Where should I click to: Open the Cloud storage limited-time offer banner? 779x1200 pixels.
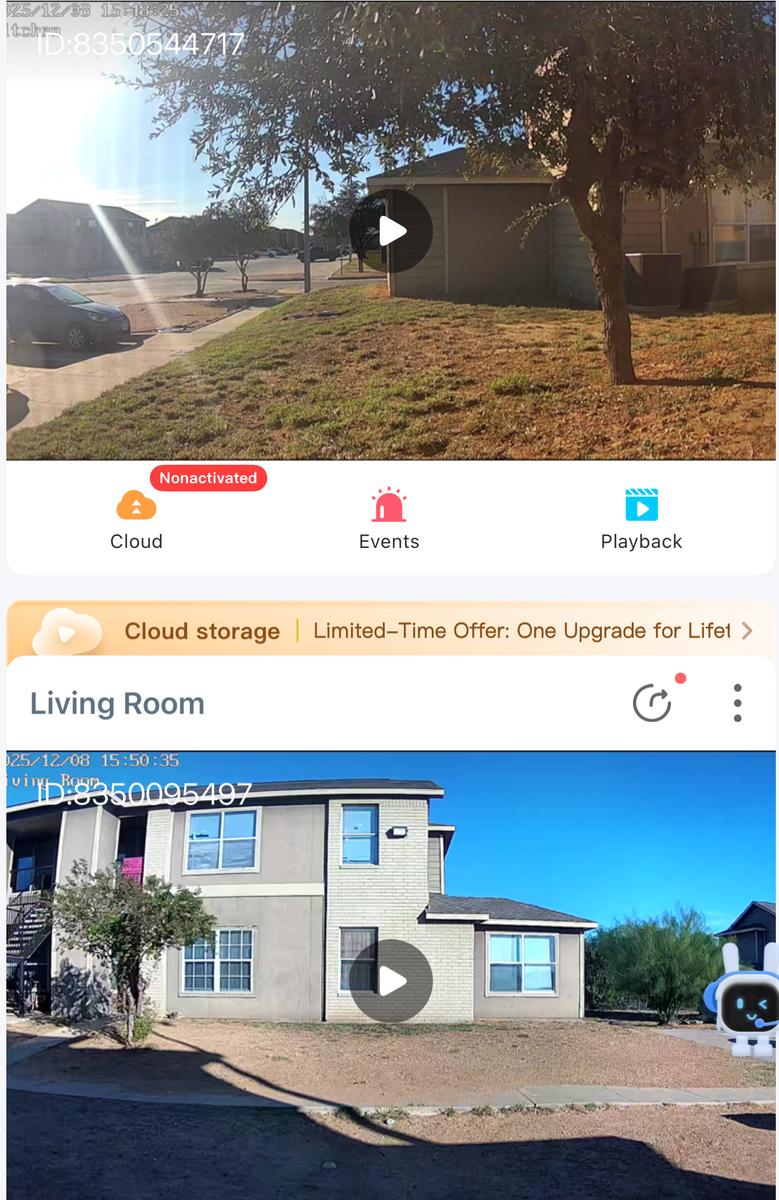click(x=391, y=631)
